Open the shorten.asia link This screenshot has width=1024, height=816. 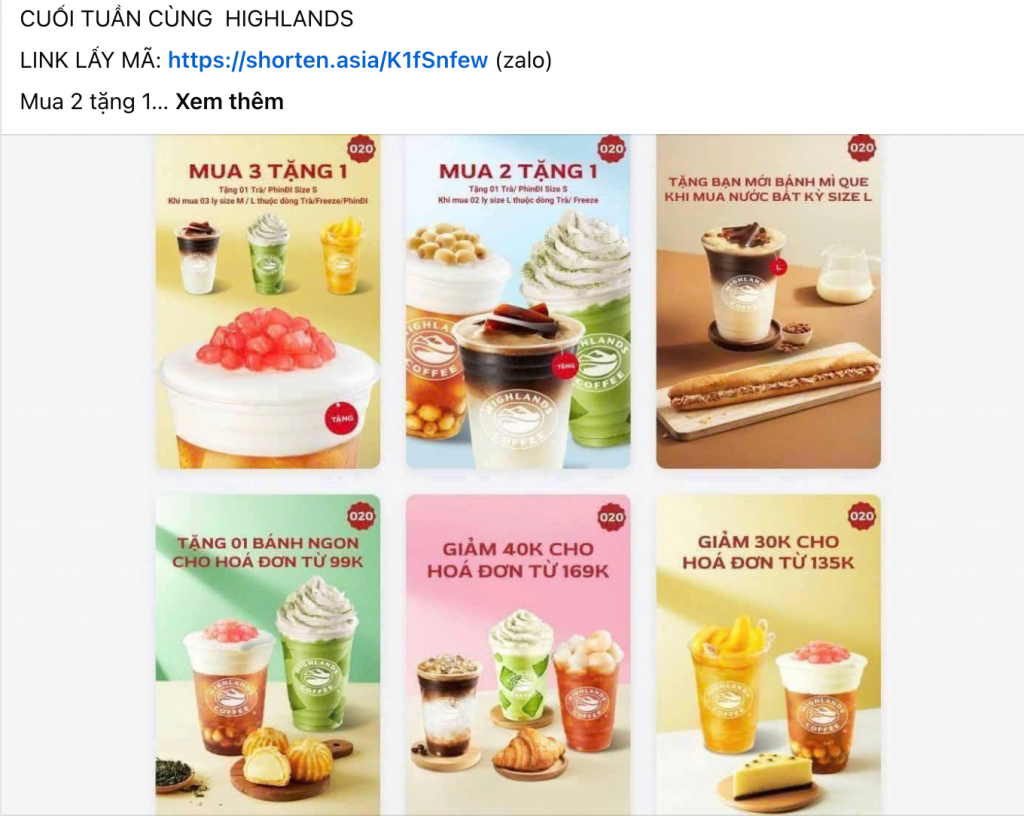[328, 60]
